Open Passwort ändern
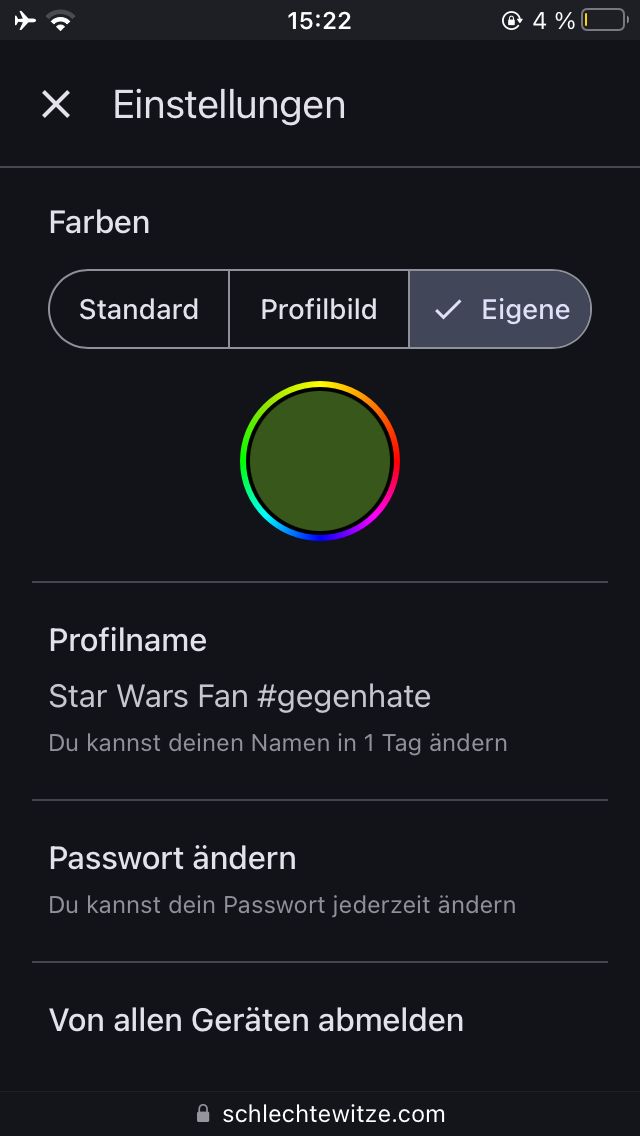Screen dimensions: 640x1136 (172, 858)
